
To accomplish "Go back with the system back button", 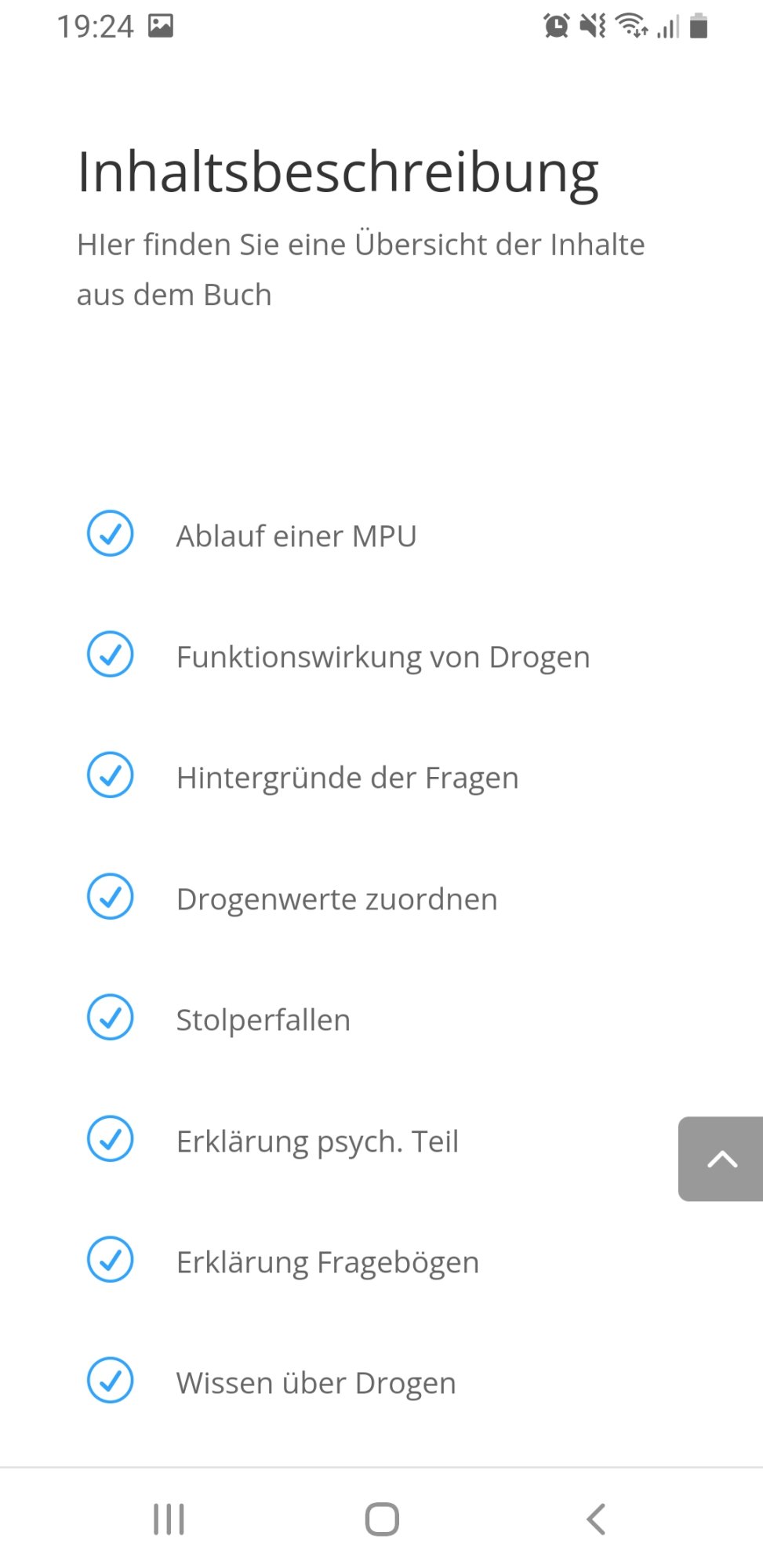I will (596, 1519).
